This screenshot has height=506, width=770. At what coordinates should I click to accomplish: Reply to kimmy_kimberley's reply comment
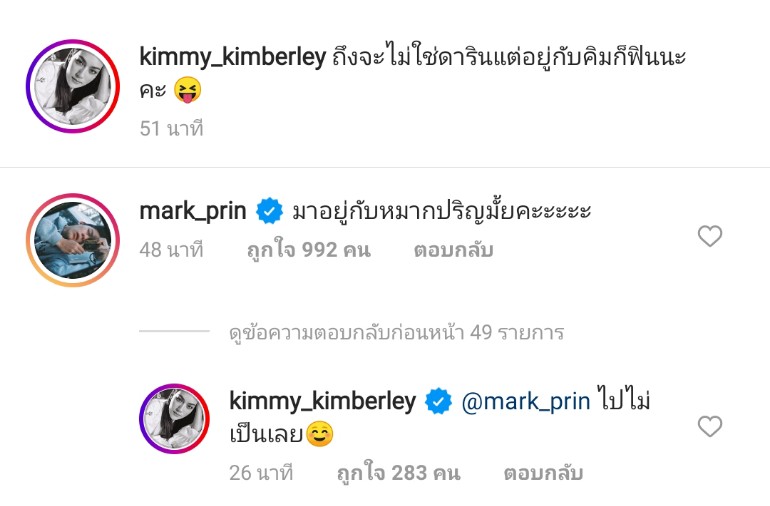[x=543, y=472]
